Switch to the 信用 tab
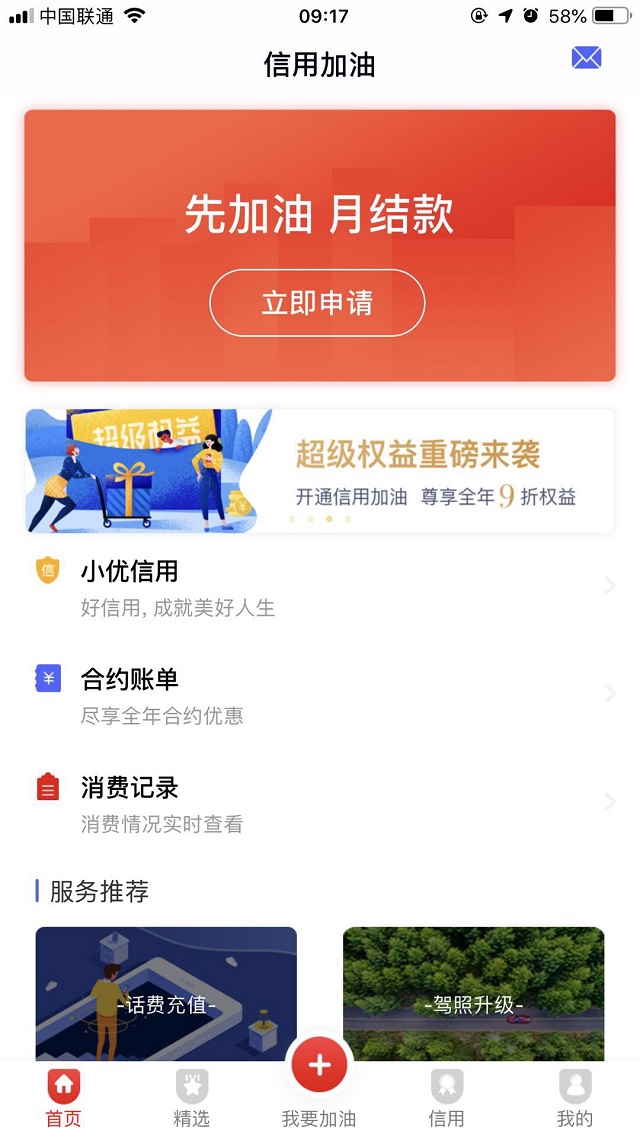640x1137 pixels. [x=447, y=1097]
